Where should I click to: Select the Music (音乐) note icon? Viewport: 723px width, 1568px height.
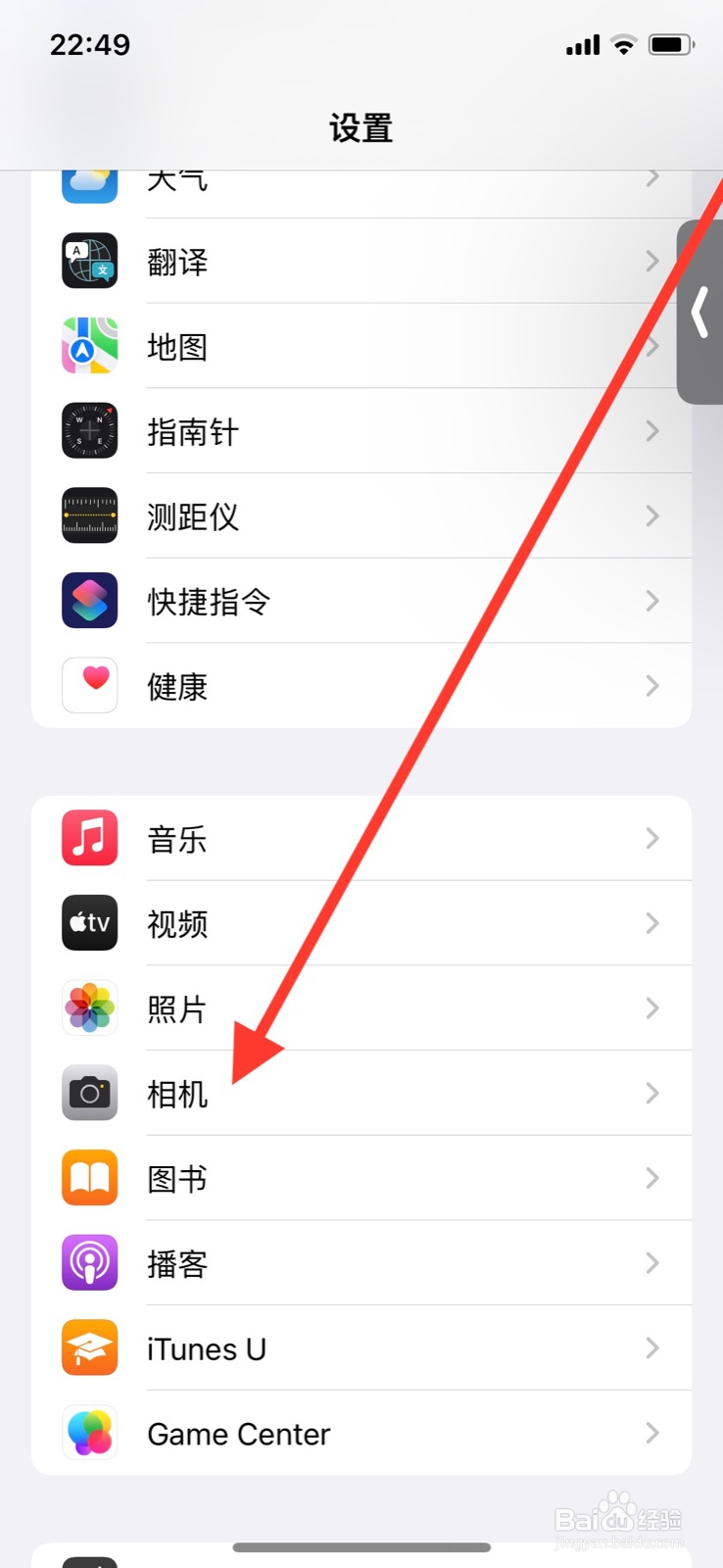point(89,837)
